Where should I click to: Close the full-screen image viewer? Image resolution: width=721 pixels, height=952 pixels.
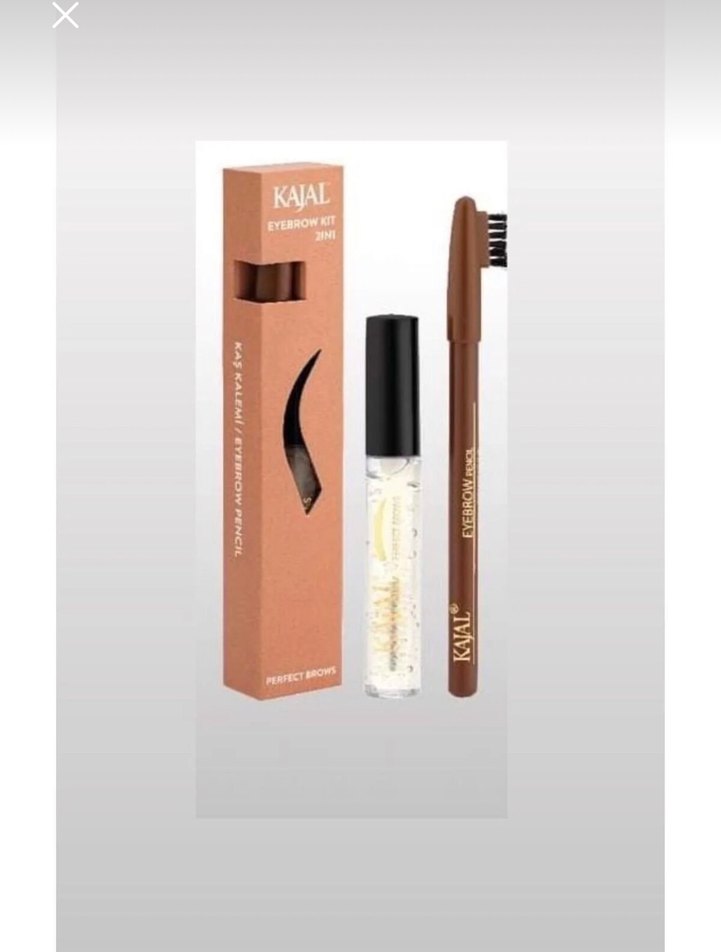point(65,16)
